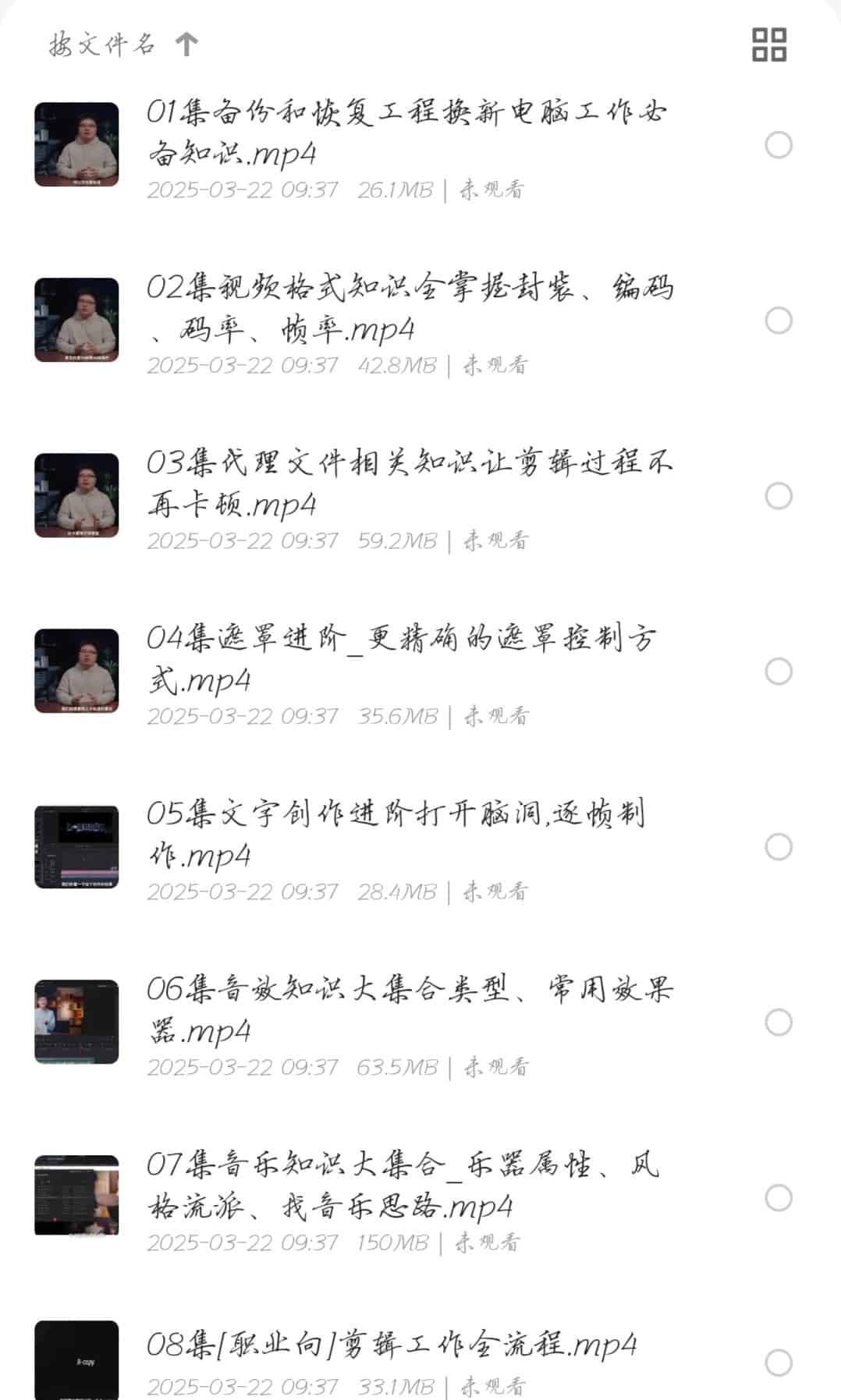
Task: Select the 04集 video's round checkbox
Action: coord(779,672)
